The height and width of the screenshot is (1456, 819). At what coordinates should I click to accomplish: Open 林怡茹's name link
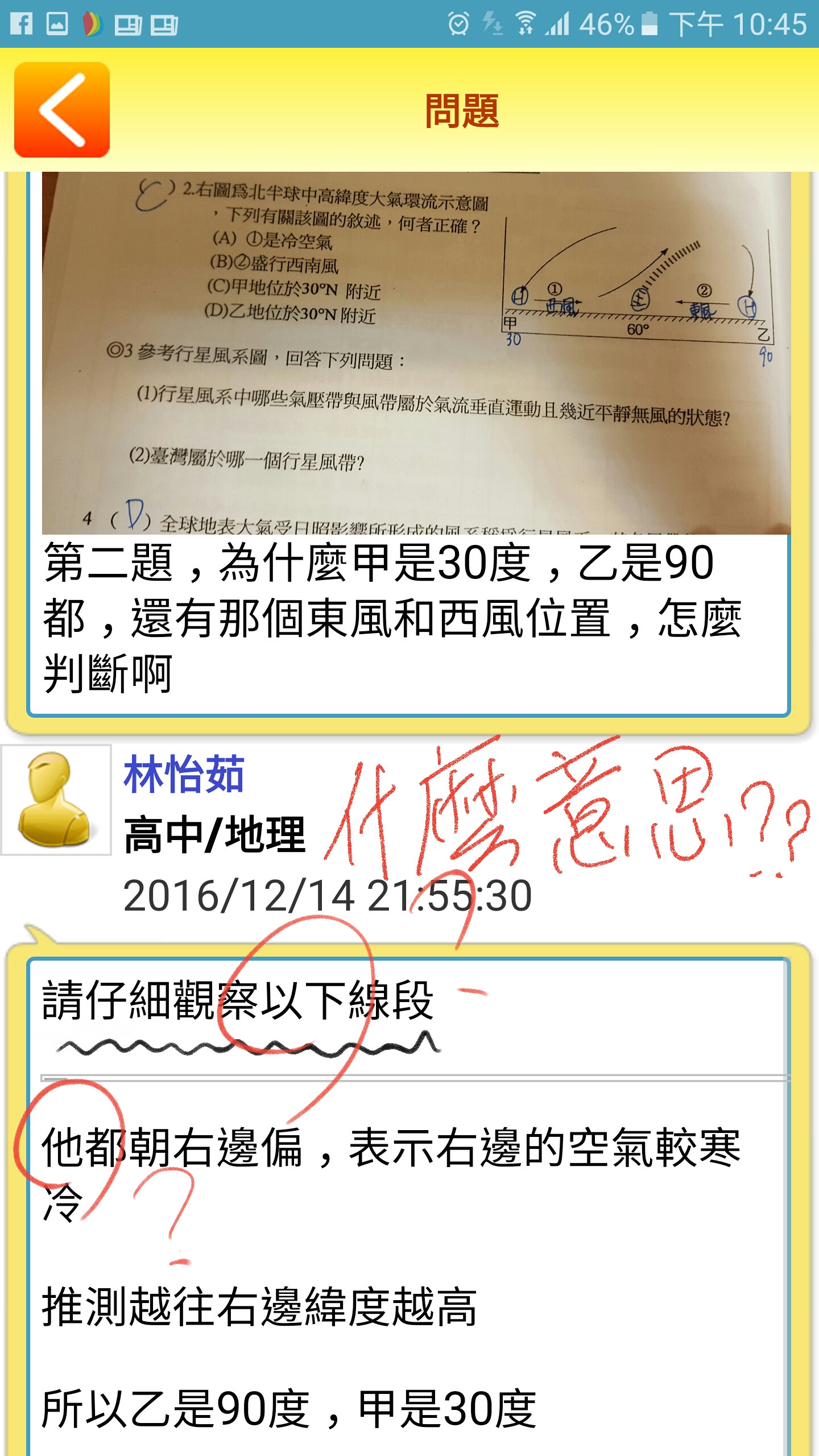point(183,774)
